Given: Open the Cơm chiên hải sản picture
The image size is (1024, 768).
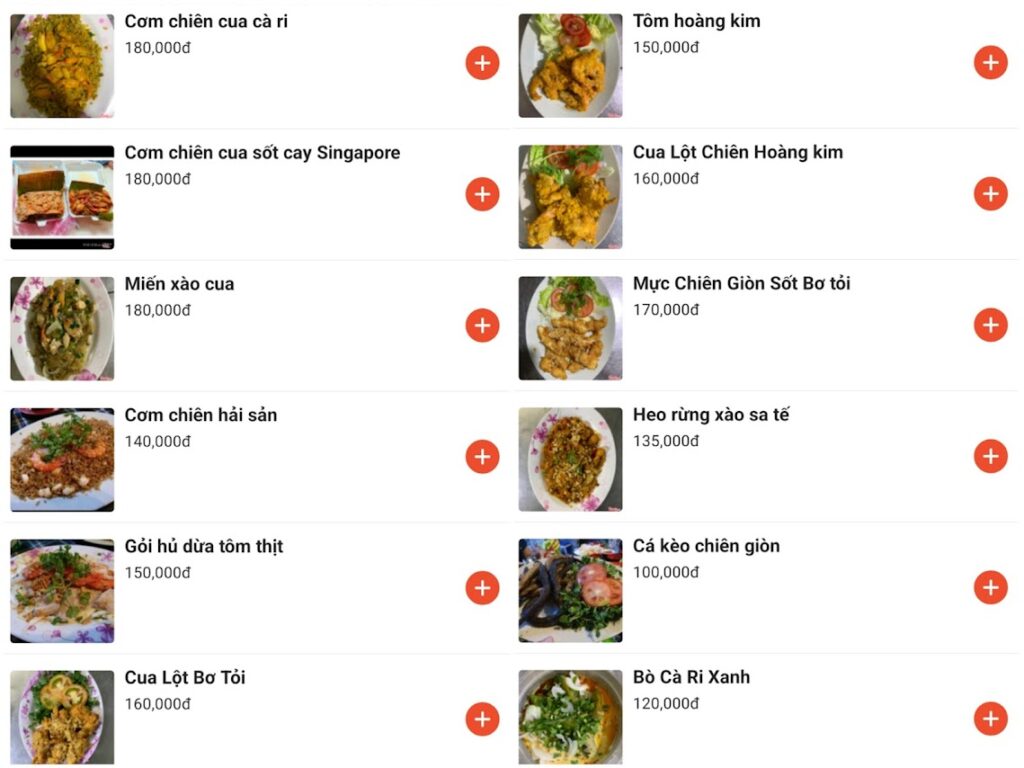Looking at the screenshot, I should (x=62, y=459).
